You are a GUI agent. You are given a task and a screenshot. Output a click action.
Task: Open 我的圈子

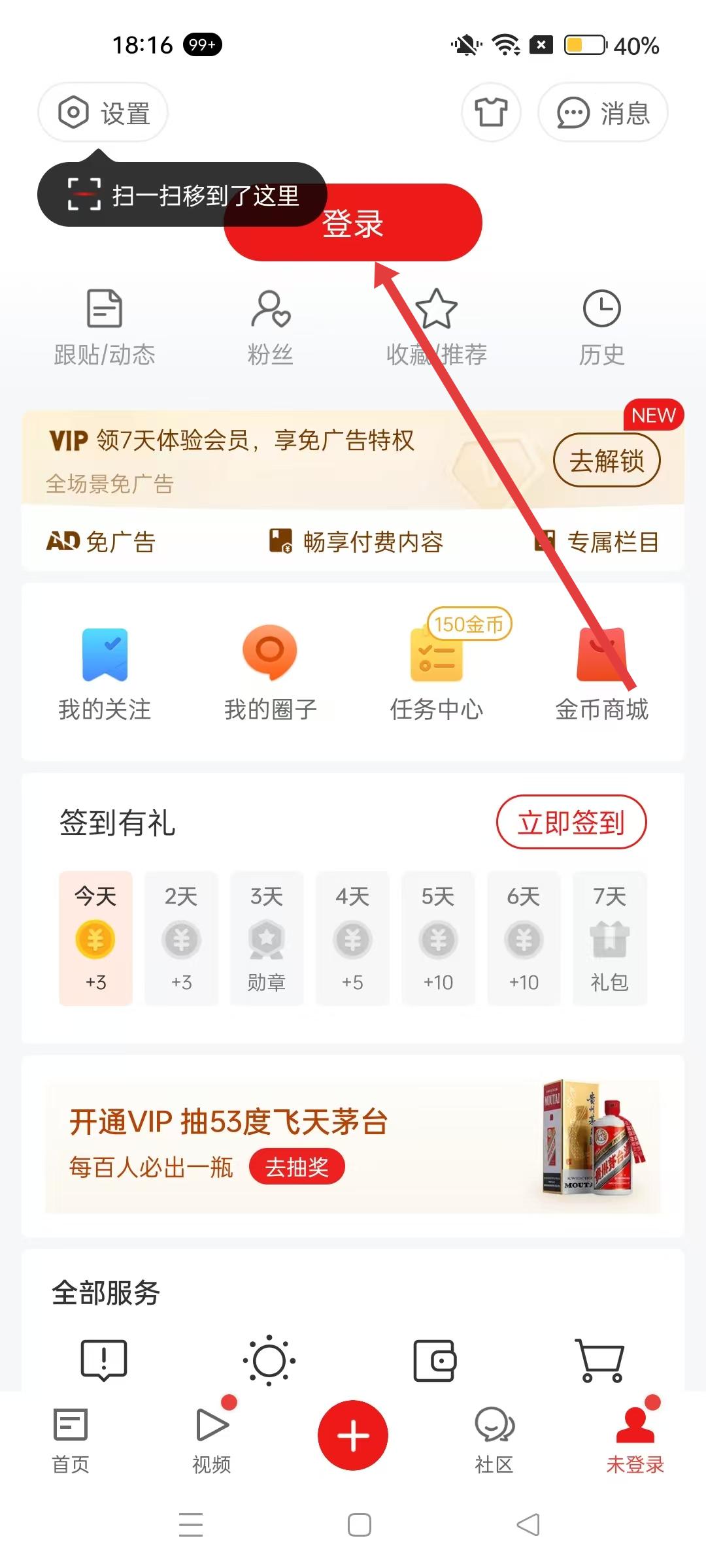270,673
